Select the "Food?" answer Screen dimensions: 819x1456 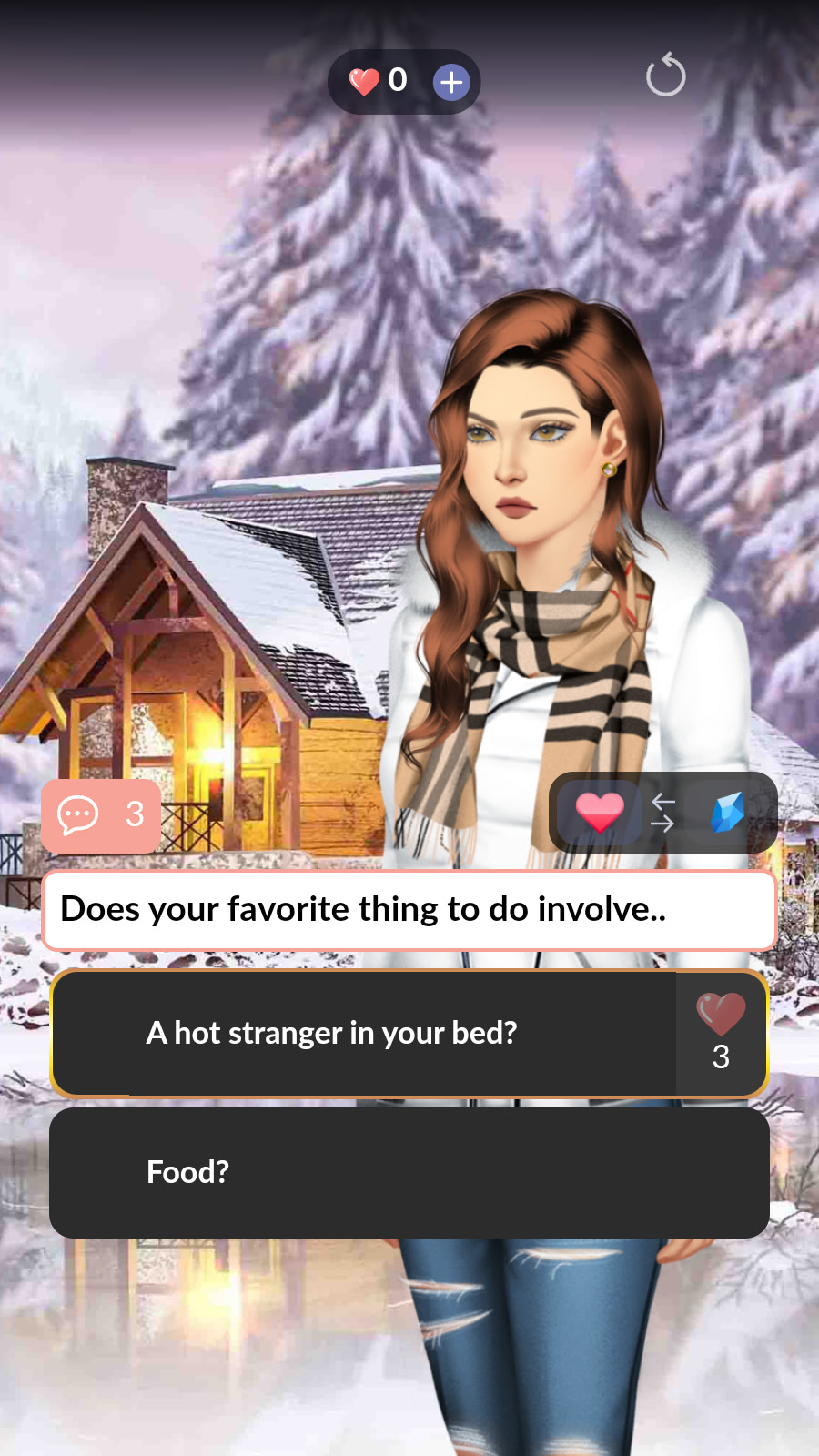409,1173
